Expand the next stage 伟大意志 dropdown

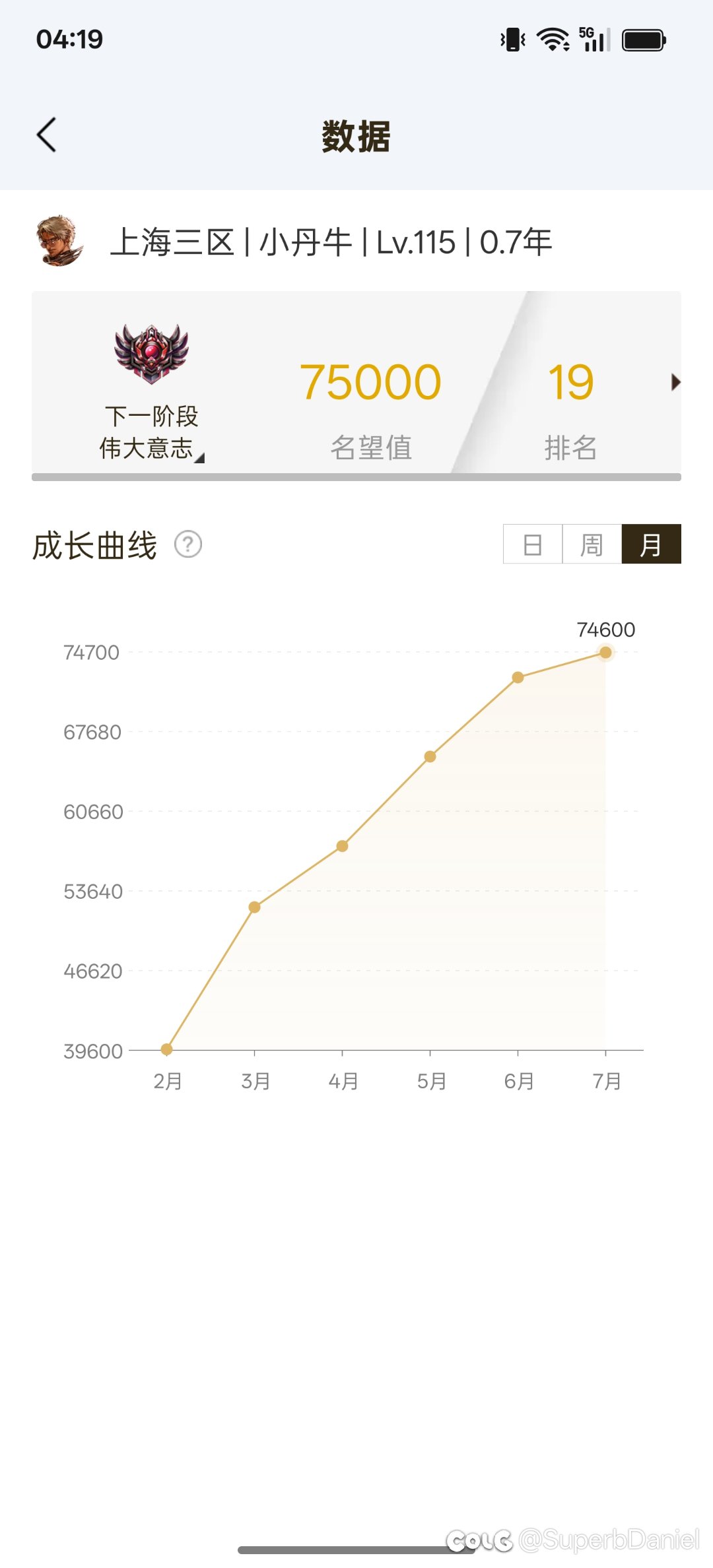point(152,448)
